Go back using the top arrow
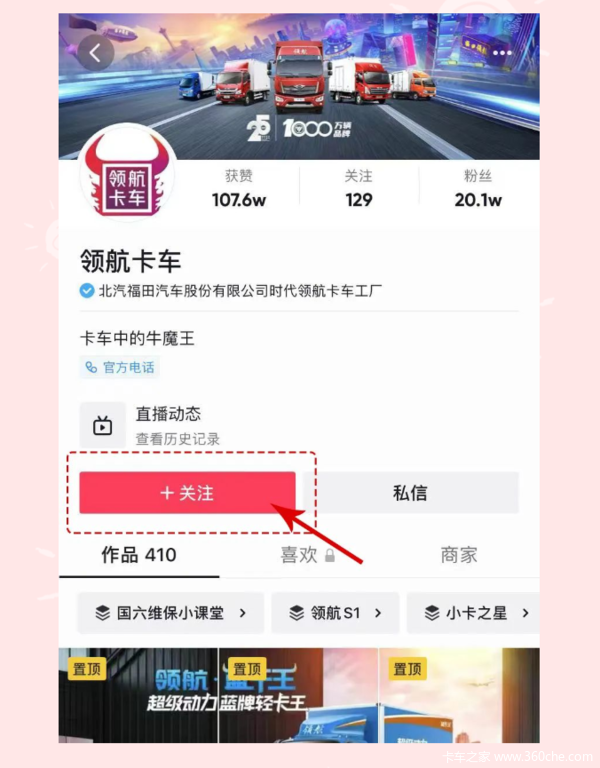The image size is (600, 768). 96,52
